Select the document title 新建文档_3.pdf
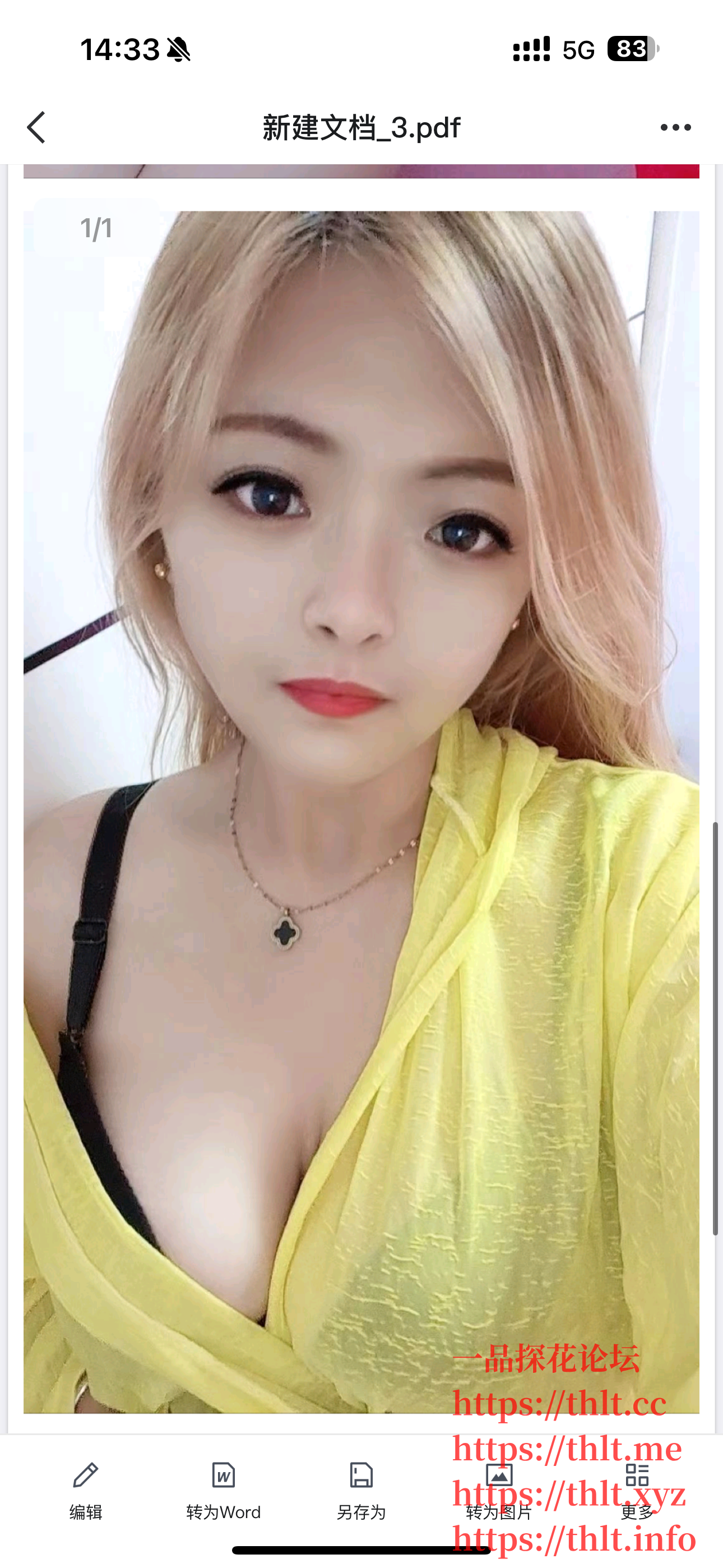Viewport: 723px width, 1568px height. (x=361, y=127)
